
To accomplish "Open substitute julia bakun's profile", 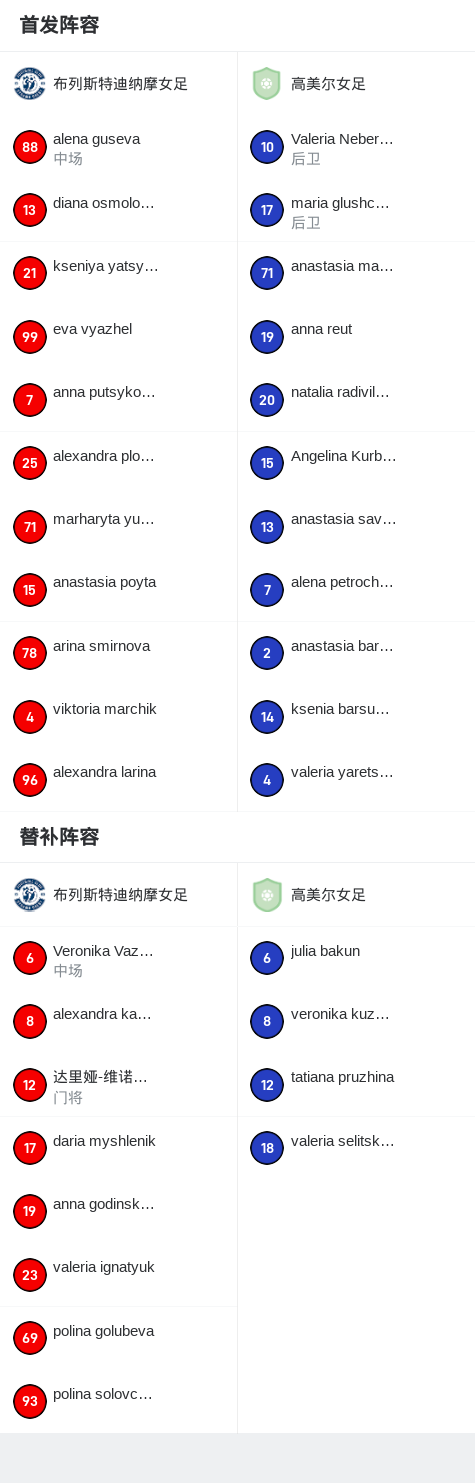I will coord(356,959).
